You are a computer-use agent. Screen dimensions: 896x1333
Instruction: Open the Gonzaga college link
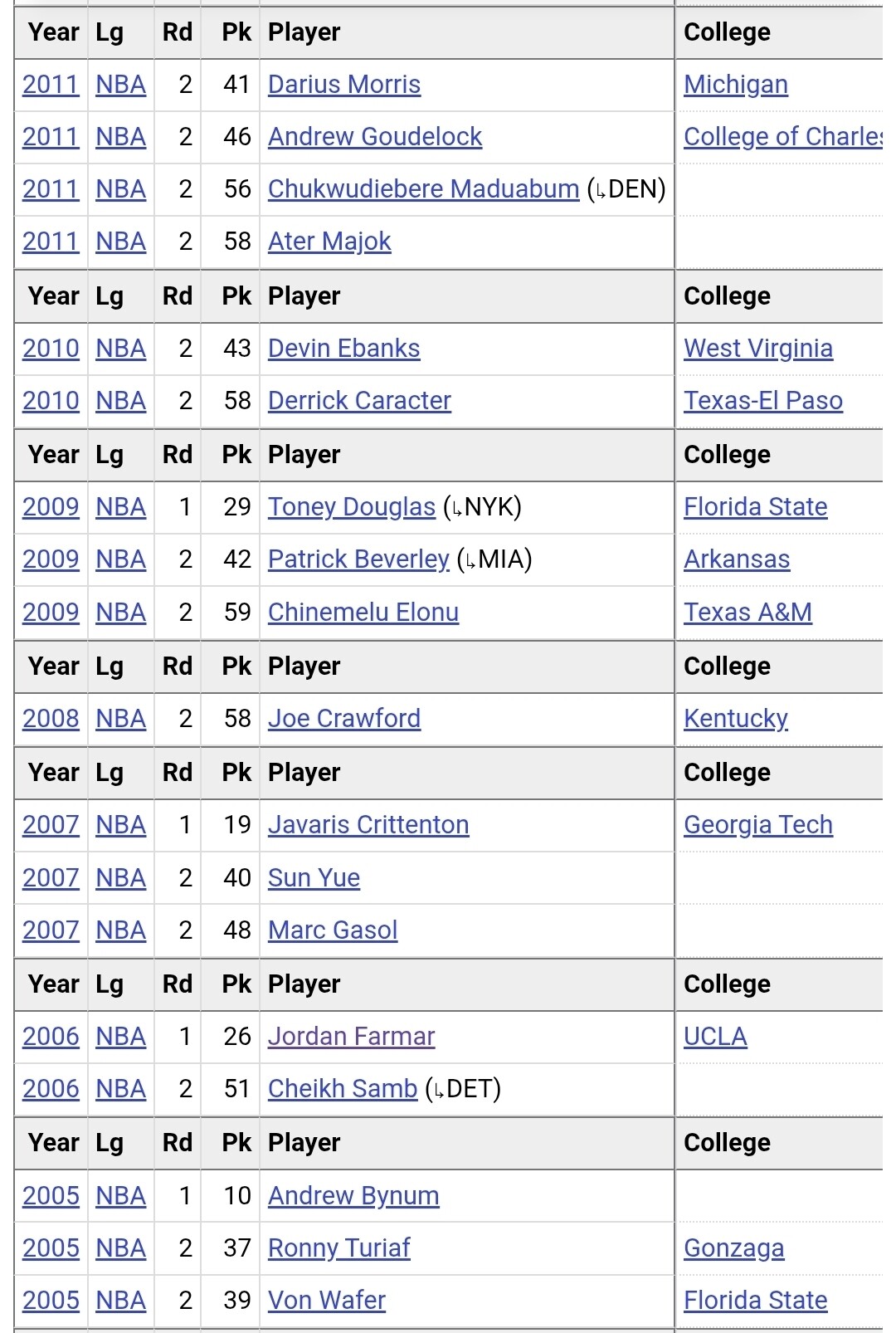[734, 1248]
